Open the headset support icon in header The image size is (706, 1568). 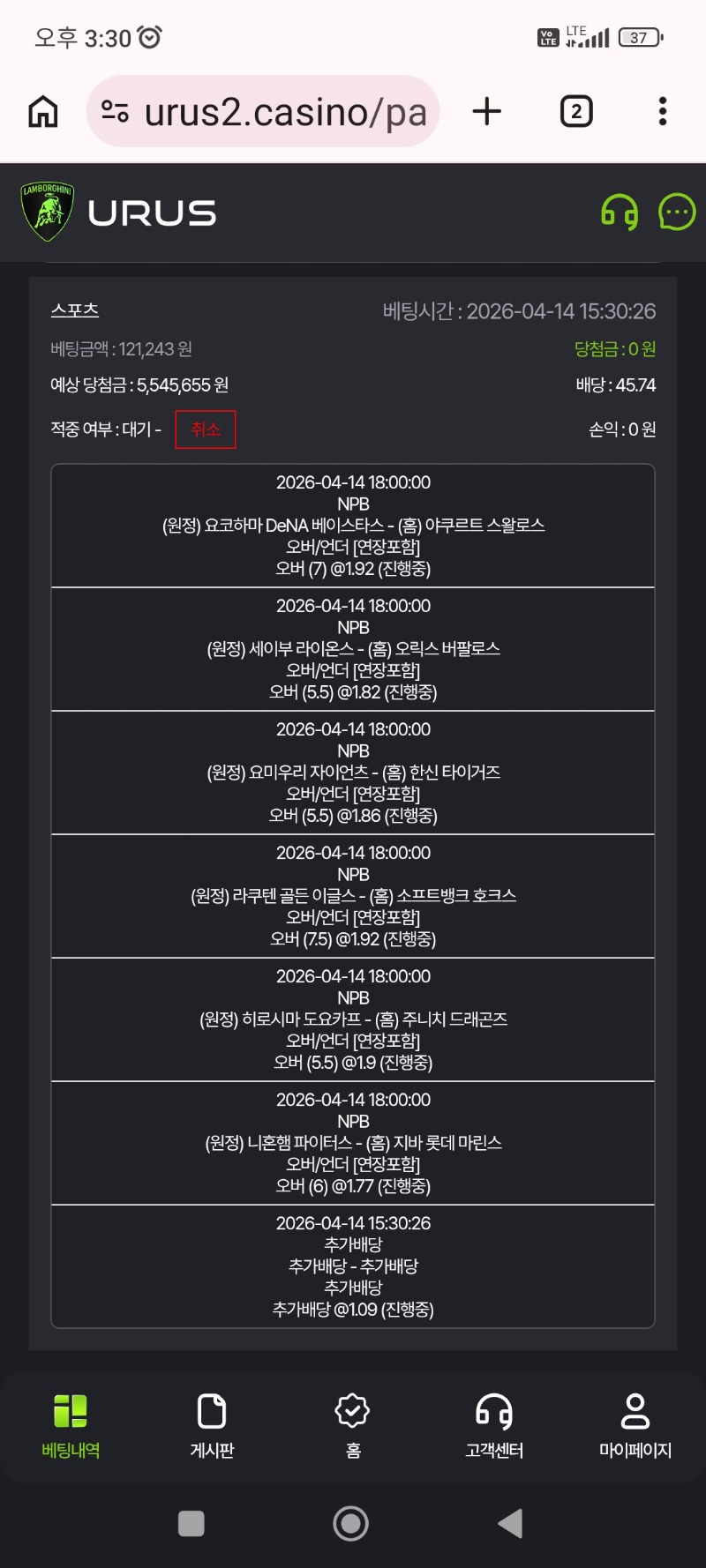620,213
